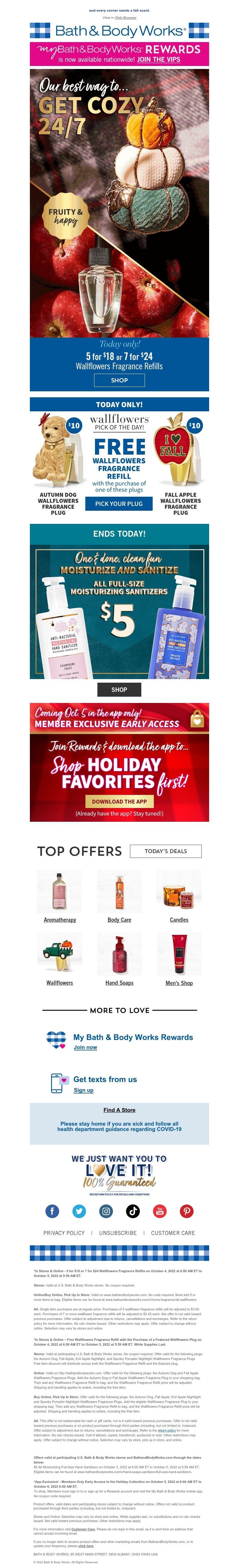Open the Facebook social icon
Screen dimensions: 239x1568
coord(53,1211)
